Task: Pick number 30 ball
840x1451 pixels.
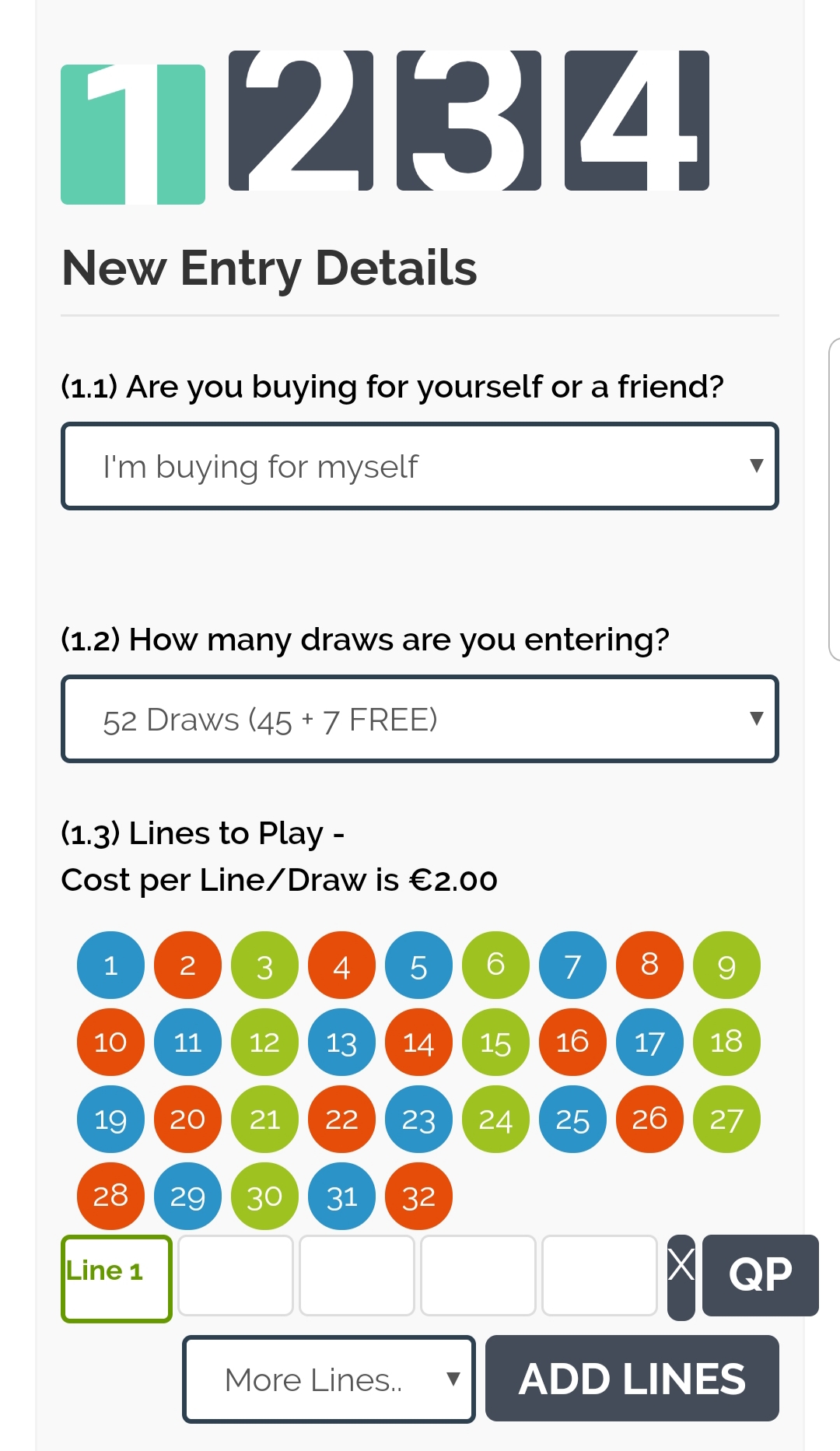Action: coord(264,1197)
